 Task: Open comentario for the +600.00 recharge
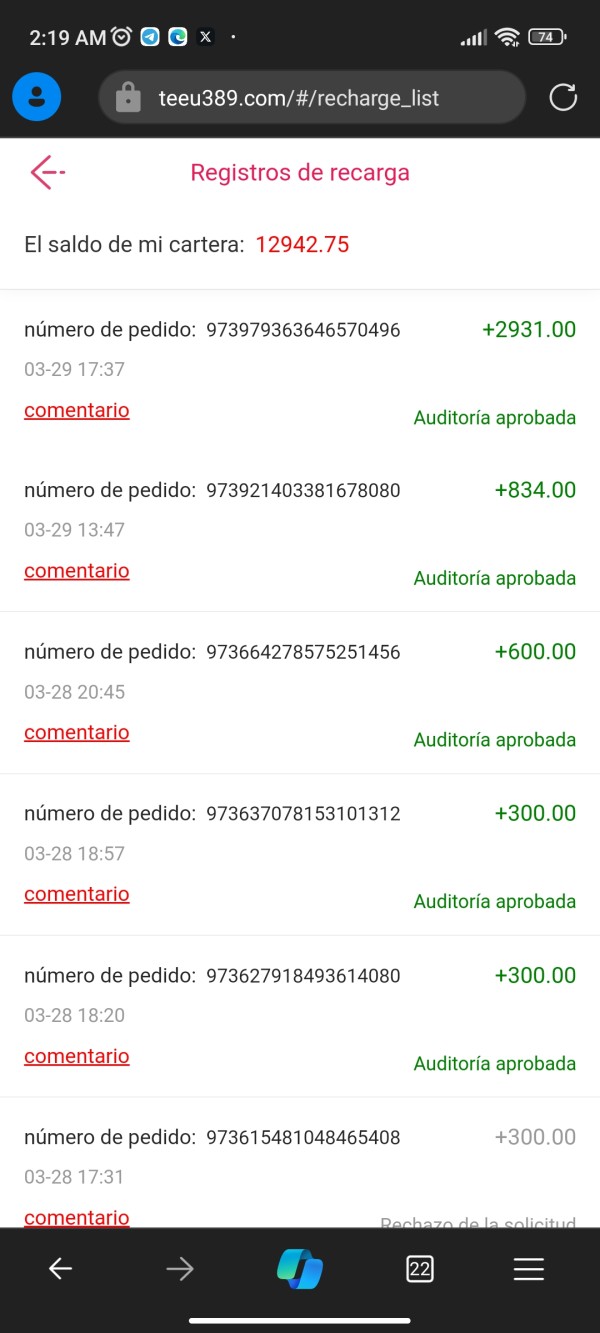coord(77,733)
